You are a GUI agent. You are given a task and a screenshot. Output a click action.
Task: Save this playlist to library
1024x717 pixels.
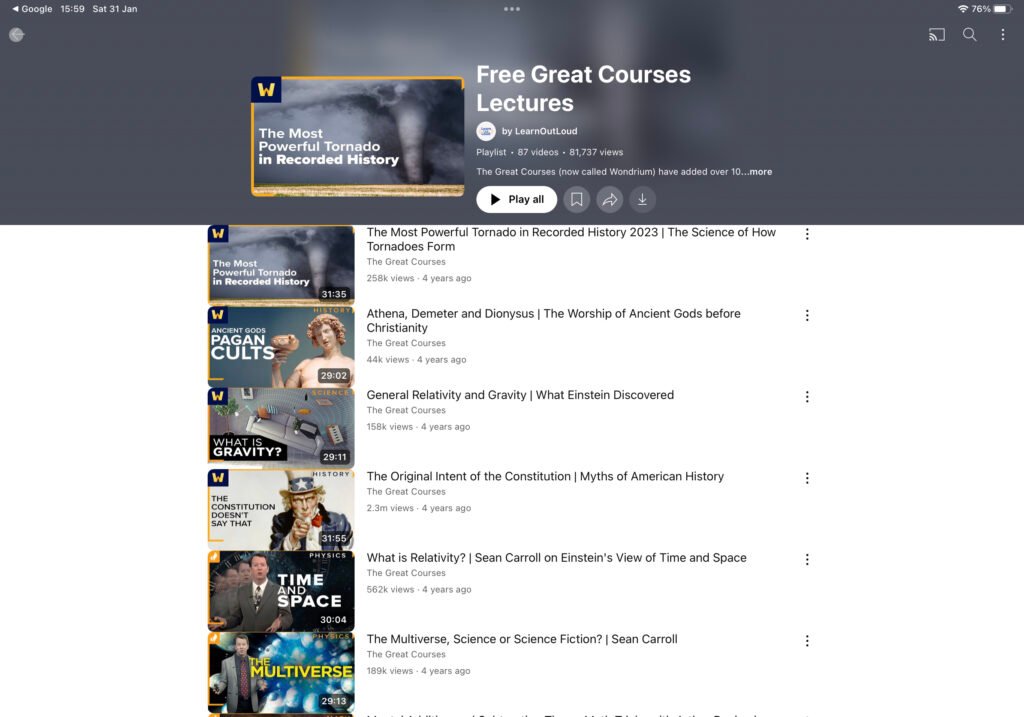(576, 199)
